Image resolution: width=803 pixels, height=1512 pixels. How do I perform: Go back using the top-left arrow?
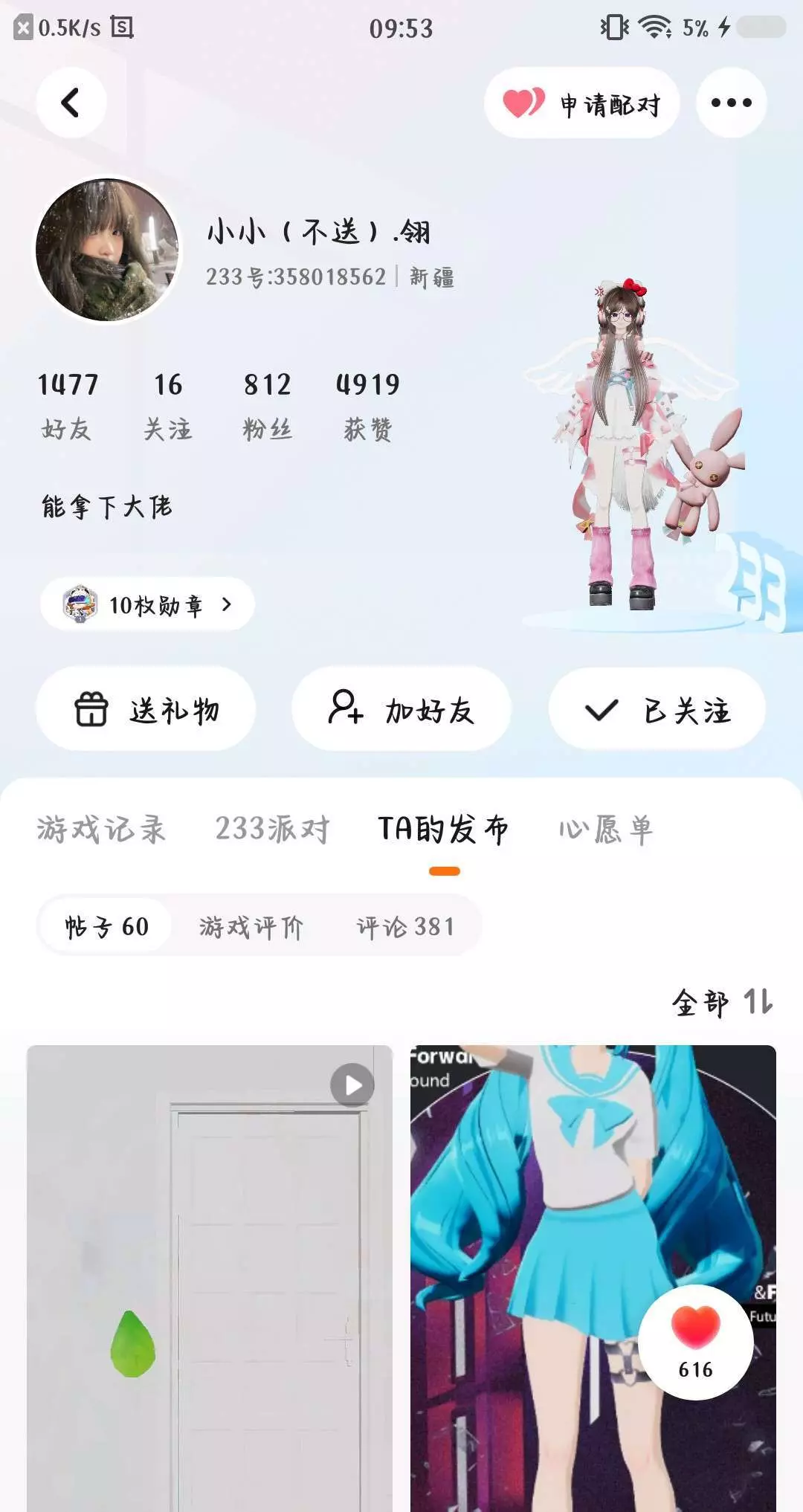(x=71, y=103)
